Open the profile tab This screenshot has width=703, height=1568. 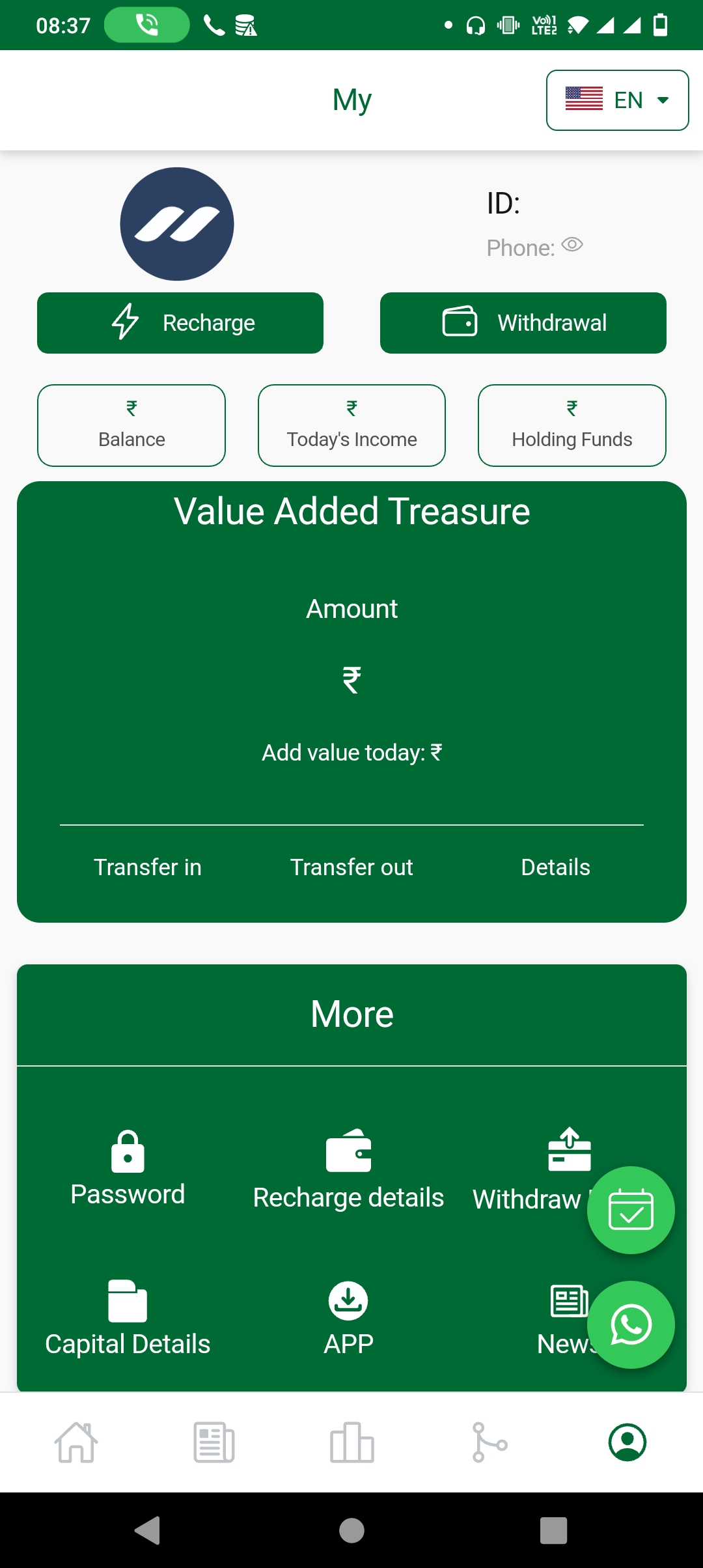627,1442
